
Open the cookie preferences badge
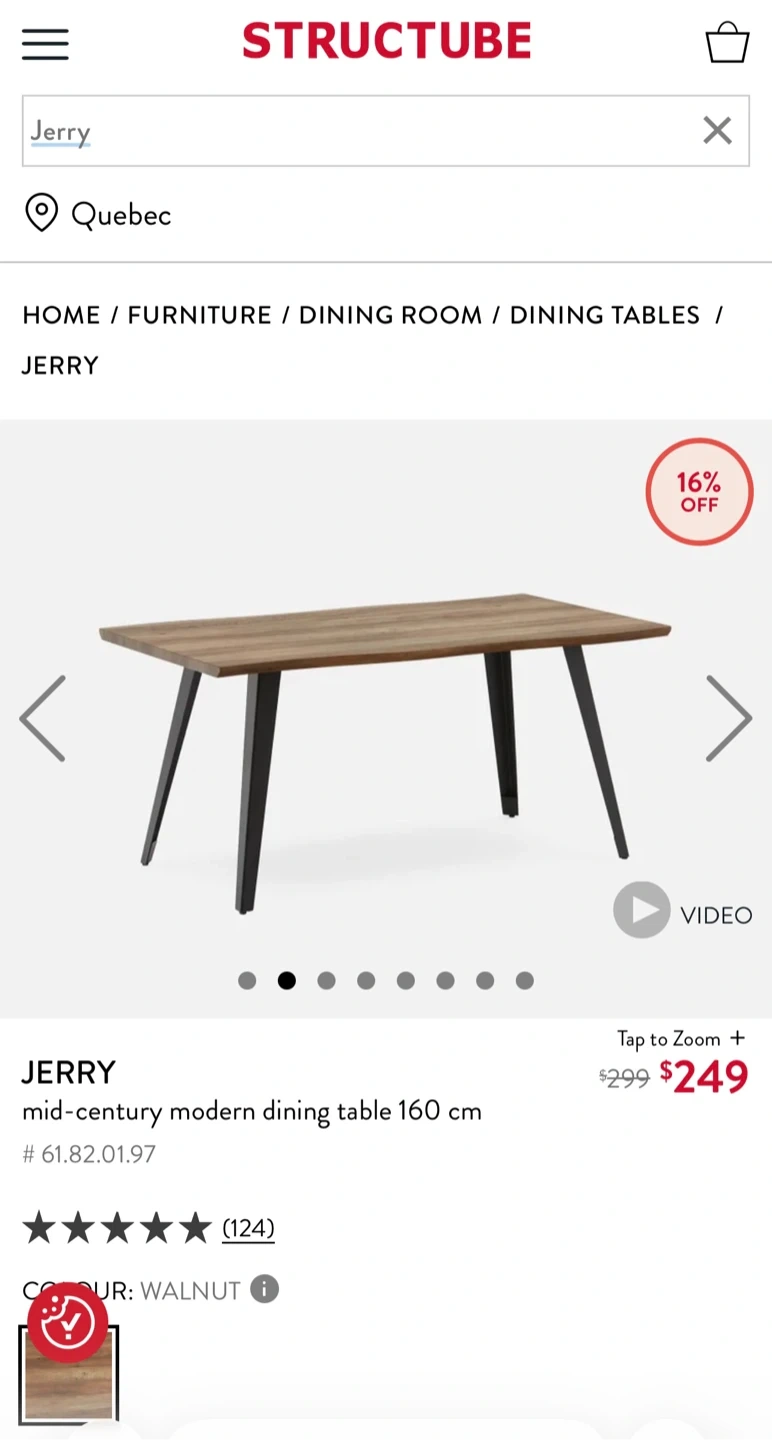click(68, 1323)
